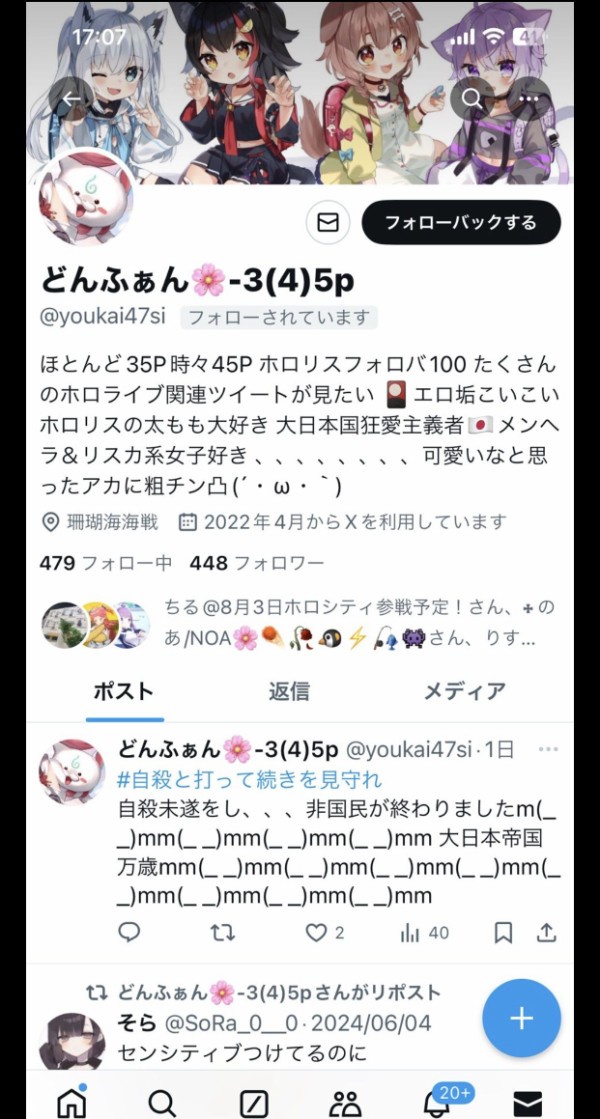Share the どんふぁん post
Image resolution: width=600 pixels, height=1119 pixels.
tap(546, 933)
